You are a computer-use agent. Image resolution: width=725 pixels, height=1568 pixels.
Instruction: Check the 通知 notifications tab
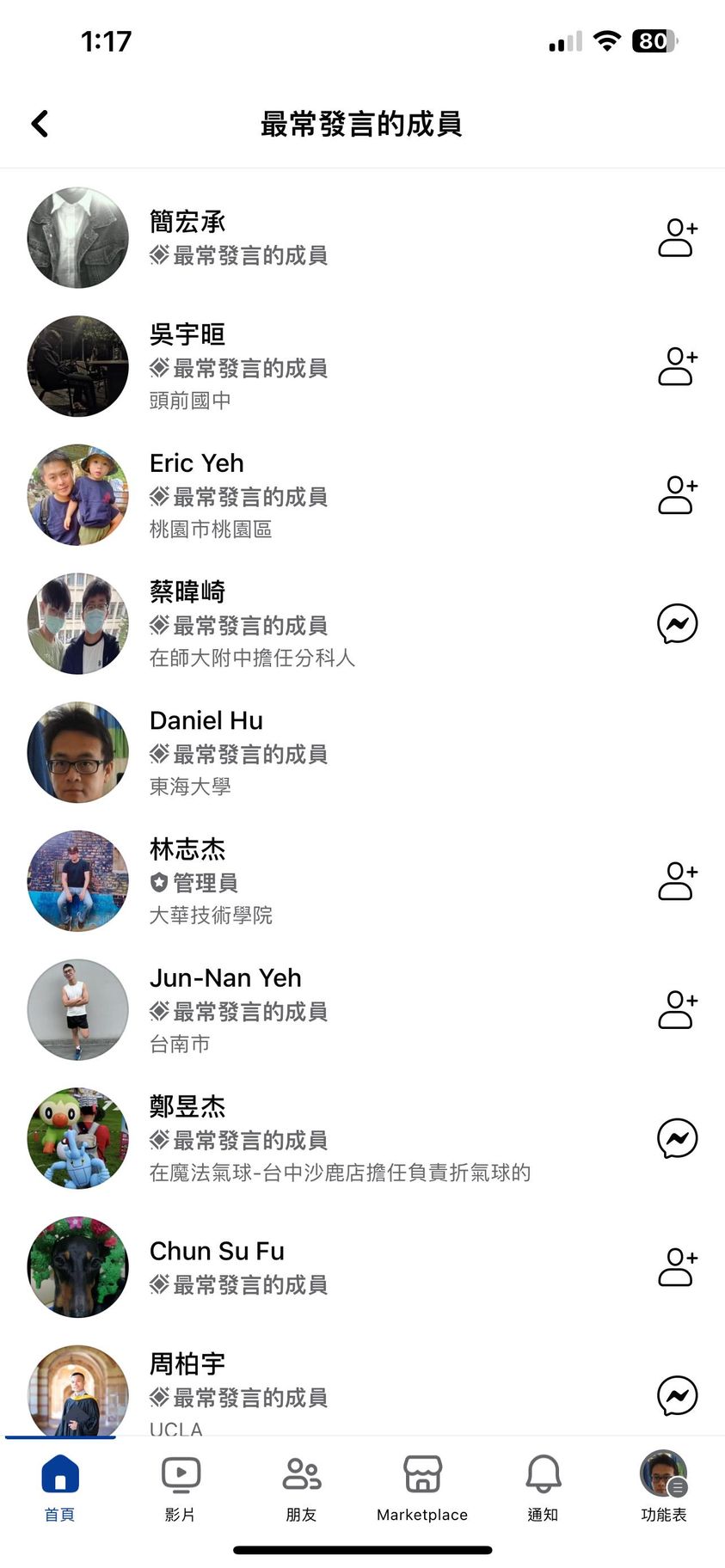coord(543,1487)
